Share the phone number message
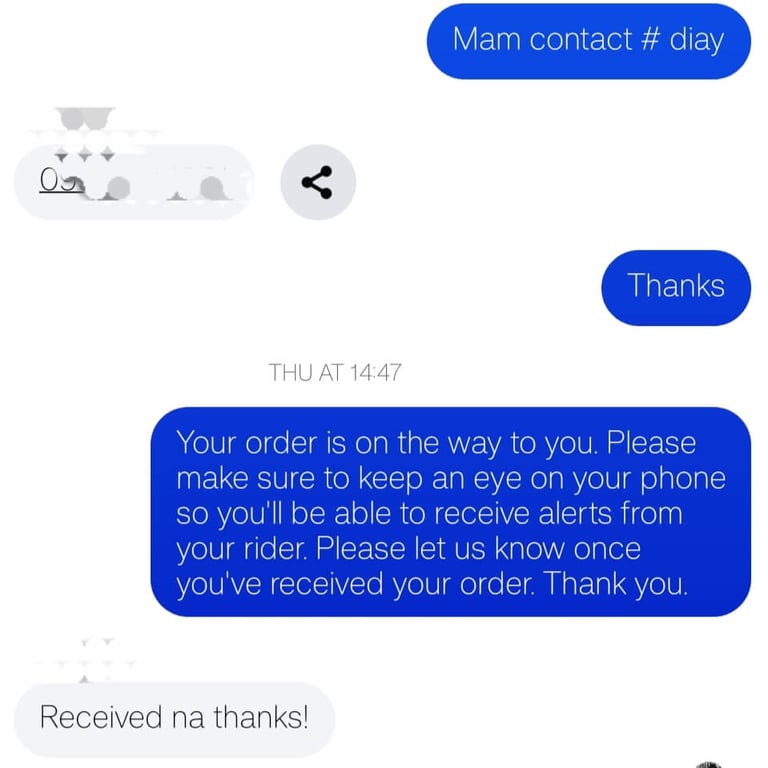This screenshot has width=768, height=768. point(318,182)
